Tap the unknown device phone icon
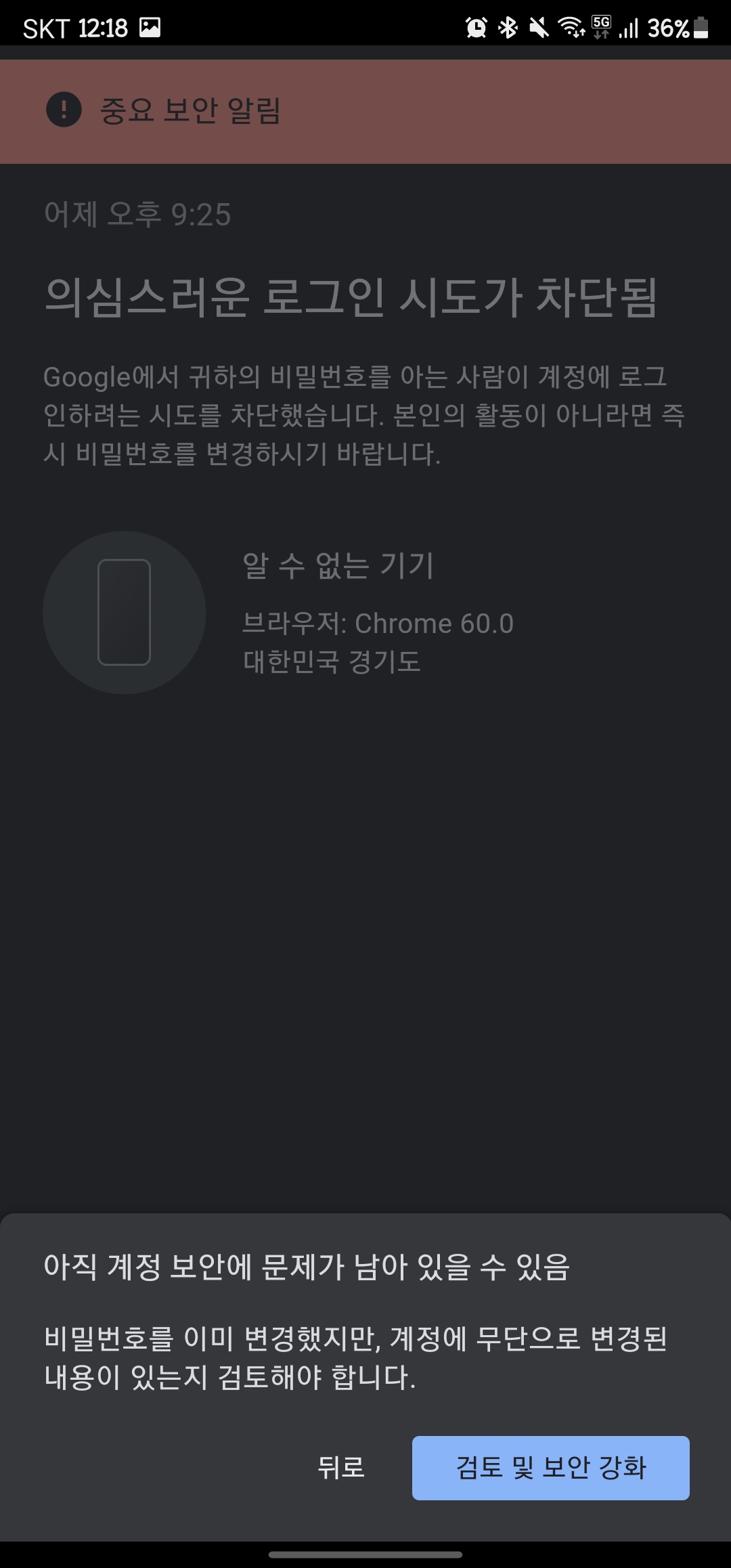This screenshot has height=1568, width=731. tap(126, 611)
